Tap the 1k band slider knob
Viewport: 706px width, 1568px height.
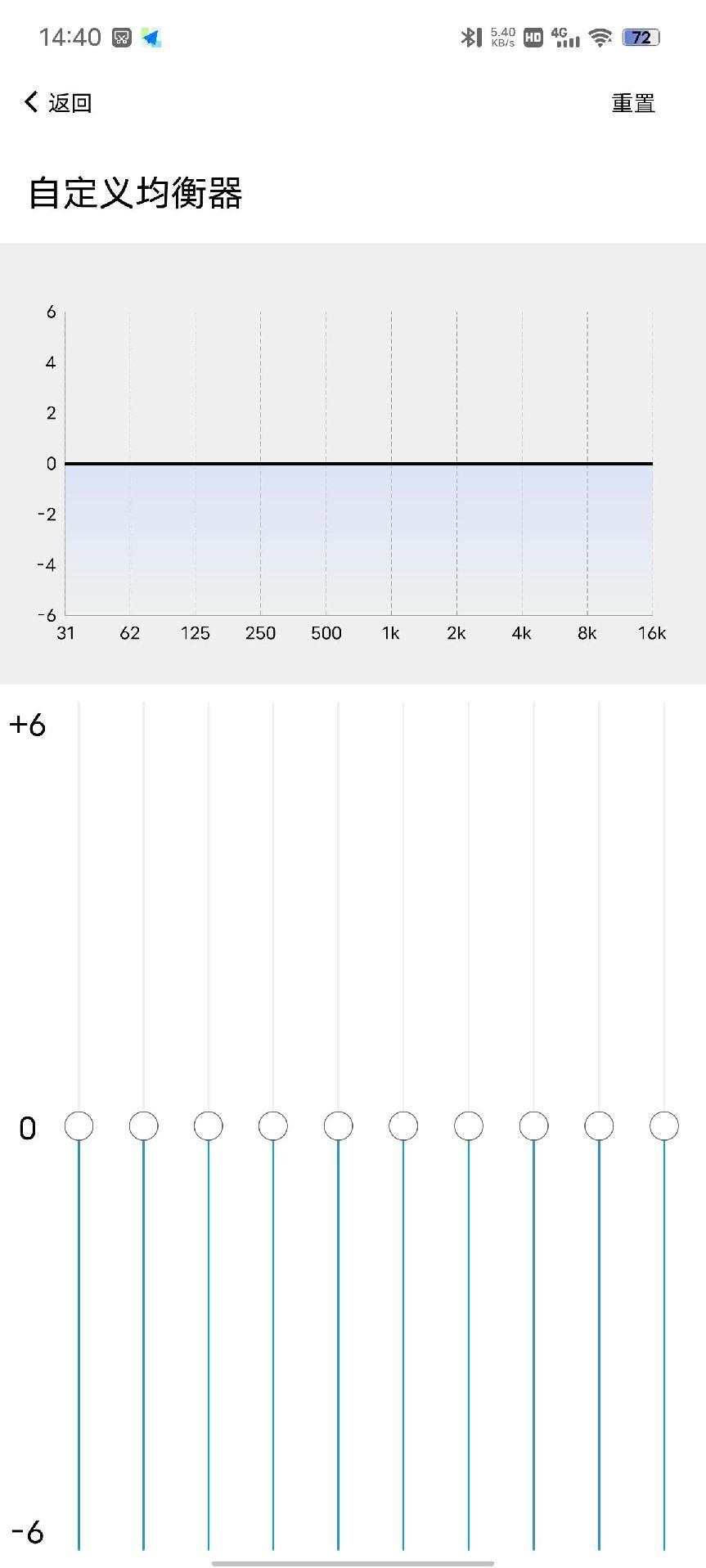coord(403,1125)
